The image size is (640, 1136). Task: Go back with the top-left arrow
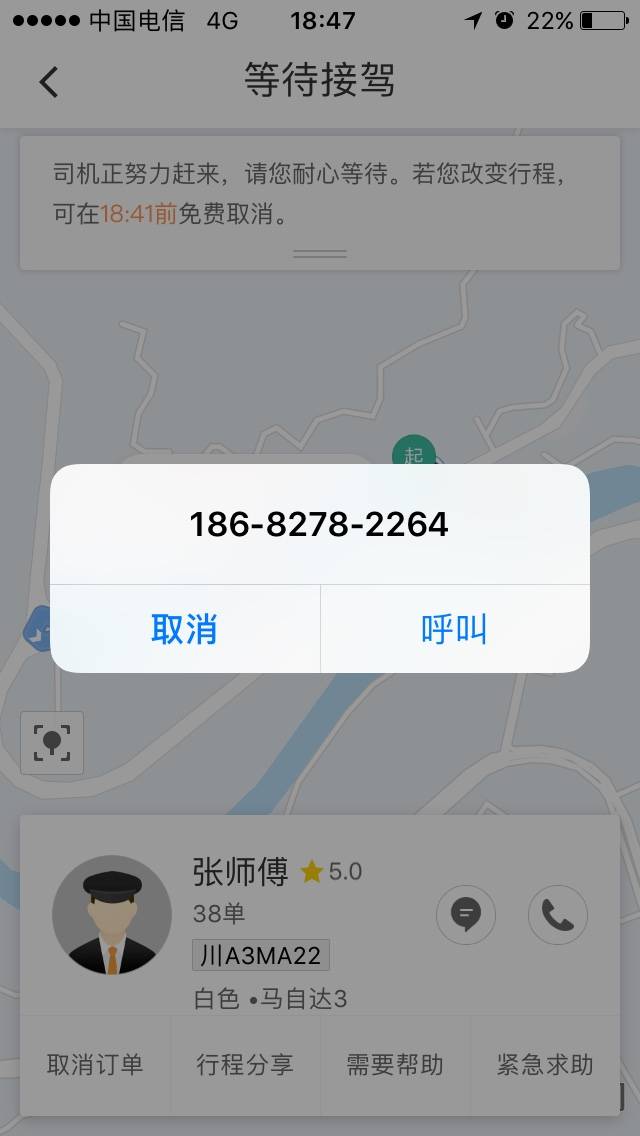coord(48,82)
